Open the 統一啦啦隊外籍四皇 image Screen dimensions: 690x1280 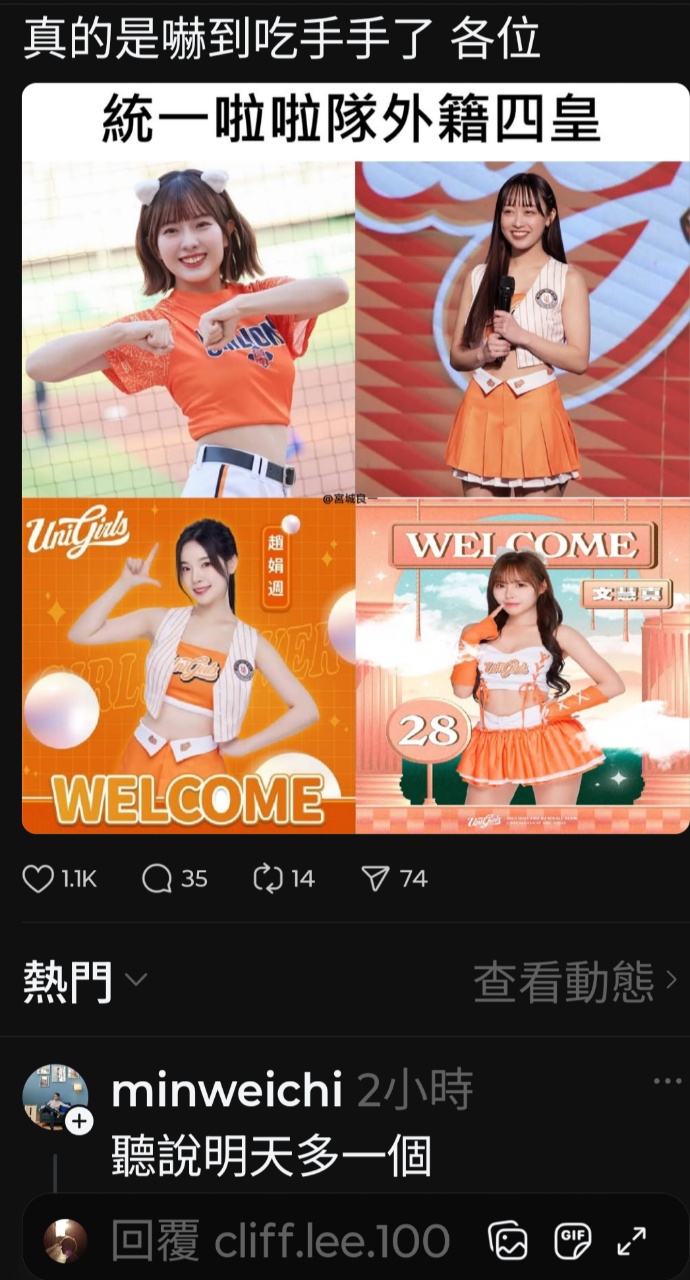355,460
